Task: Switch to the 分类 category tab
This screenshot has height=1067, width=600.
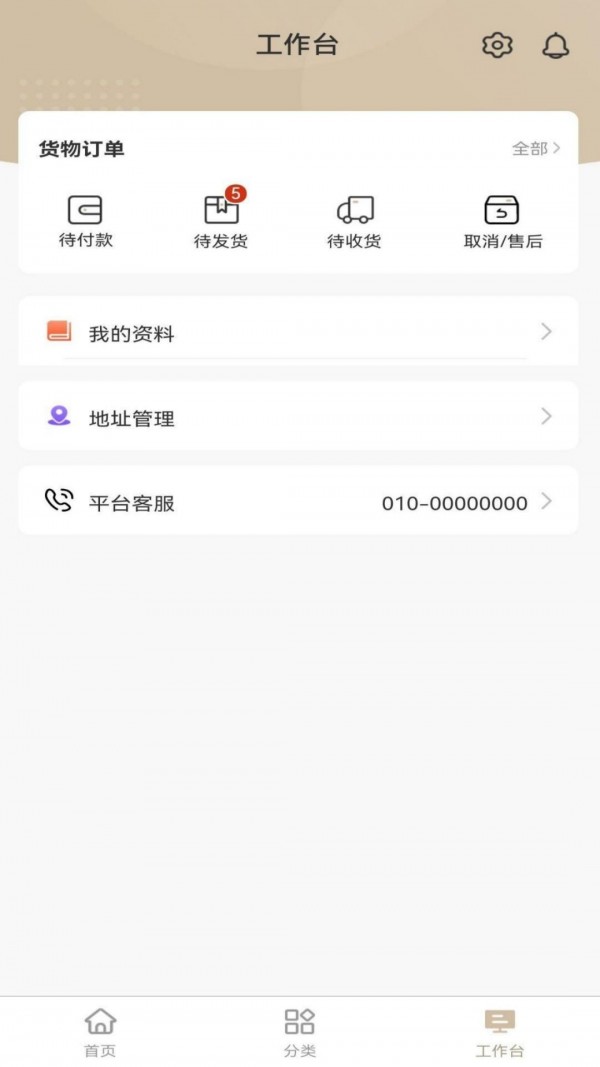Action: point(300,1032)
